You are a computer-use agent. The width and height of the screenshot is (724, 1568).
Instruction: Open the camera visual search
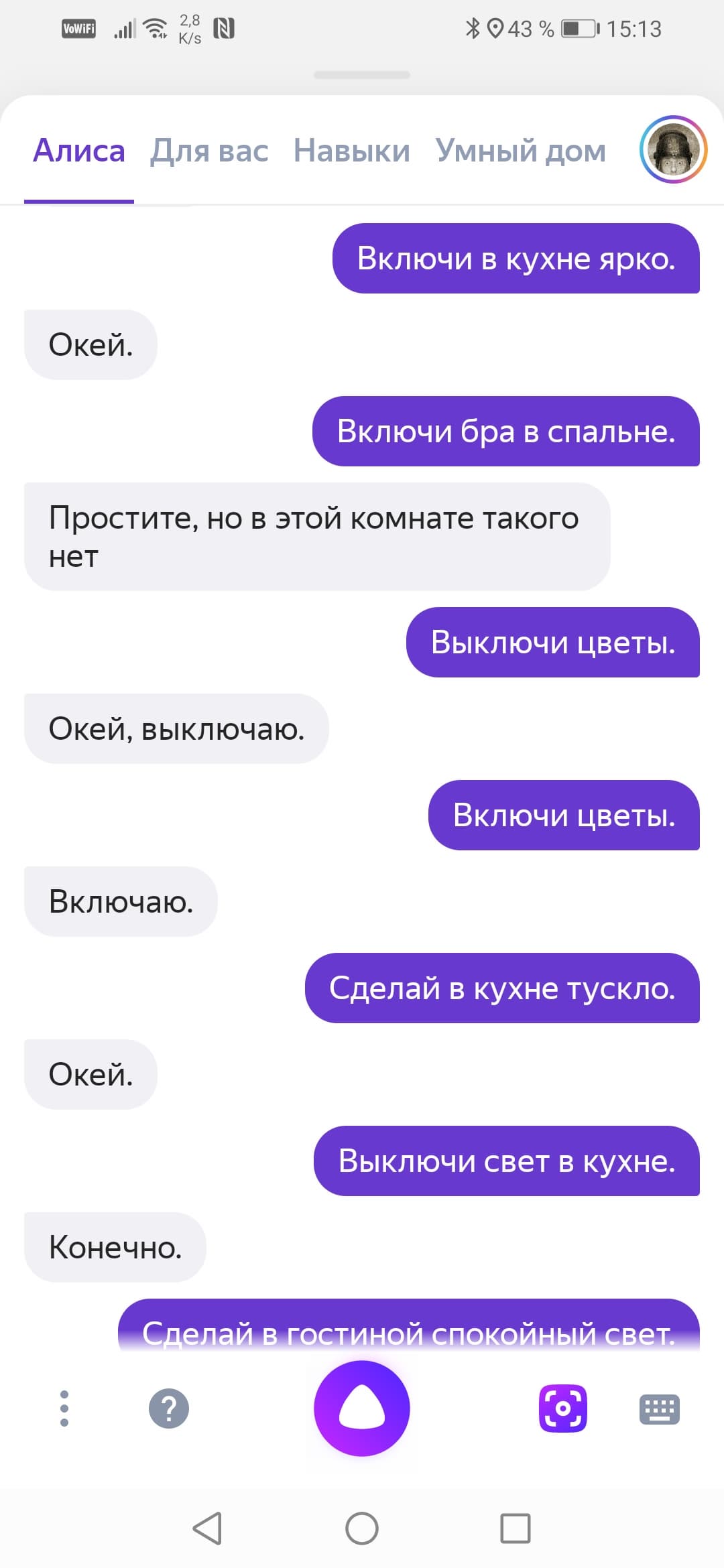coord(563,1409)
